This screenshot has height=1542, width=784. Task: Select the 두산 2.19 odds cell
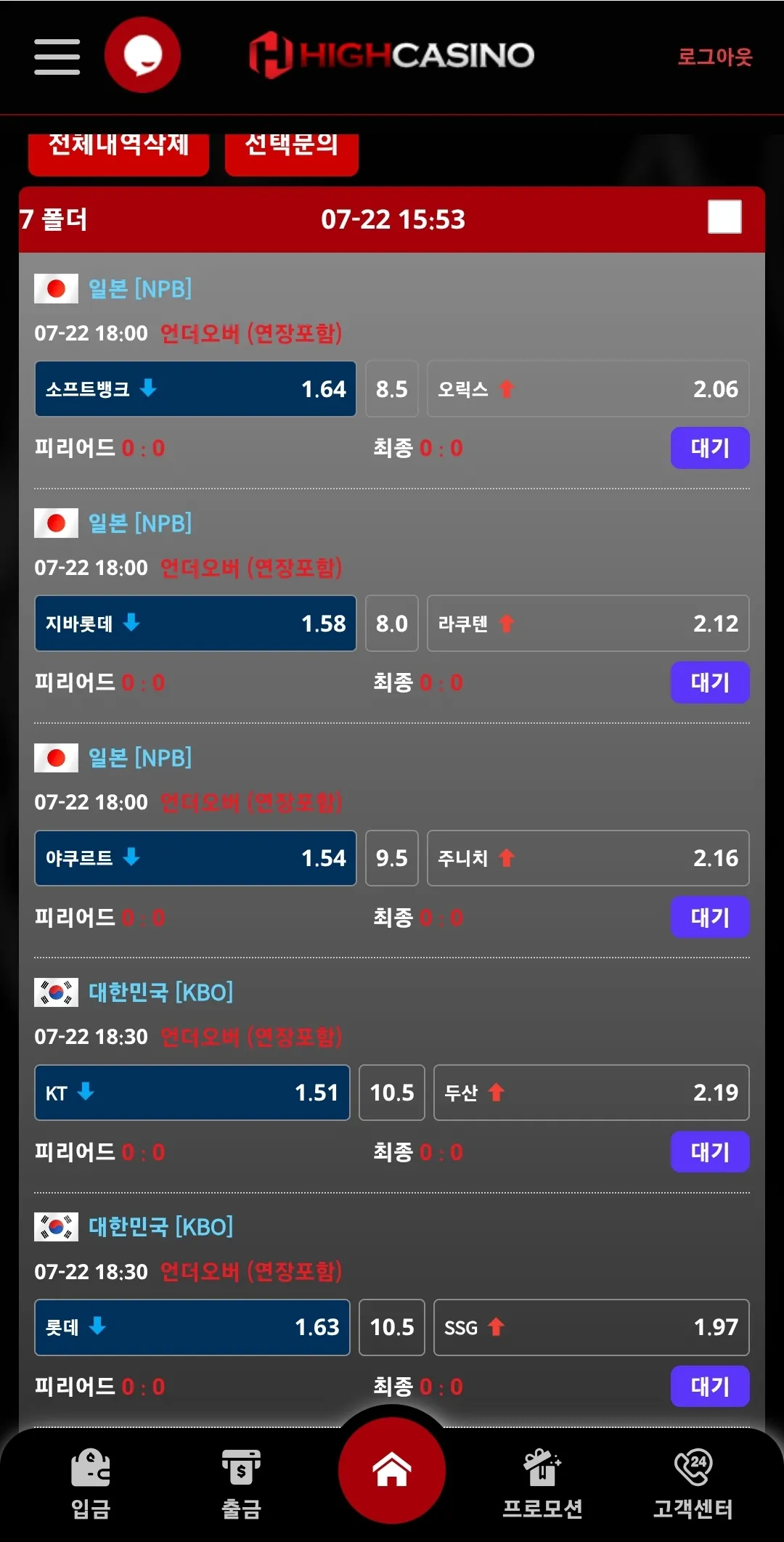[592, 1093]
